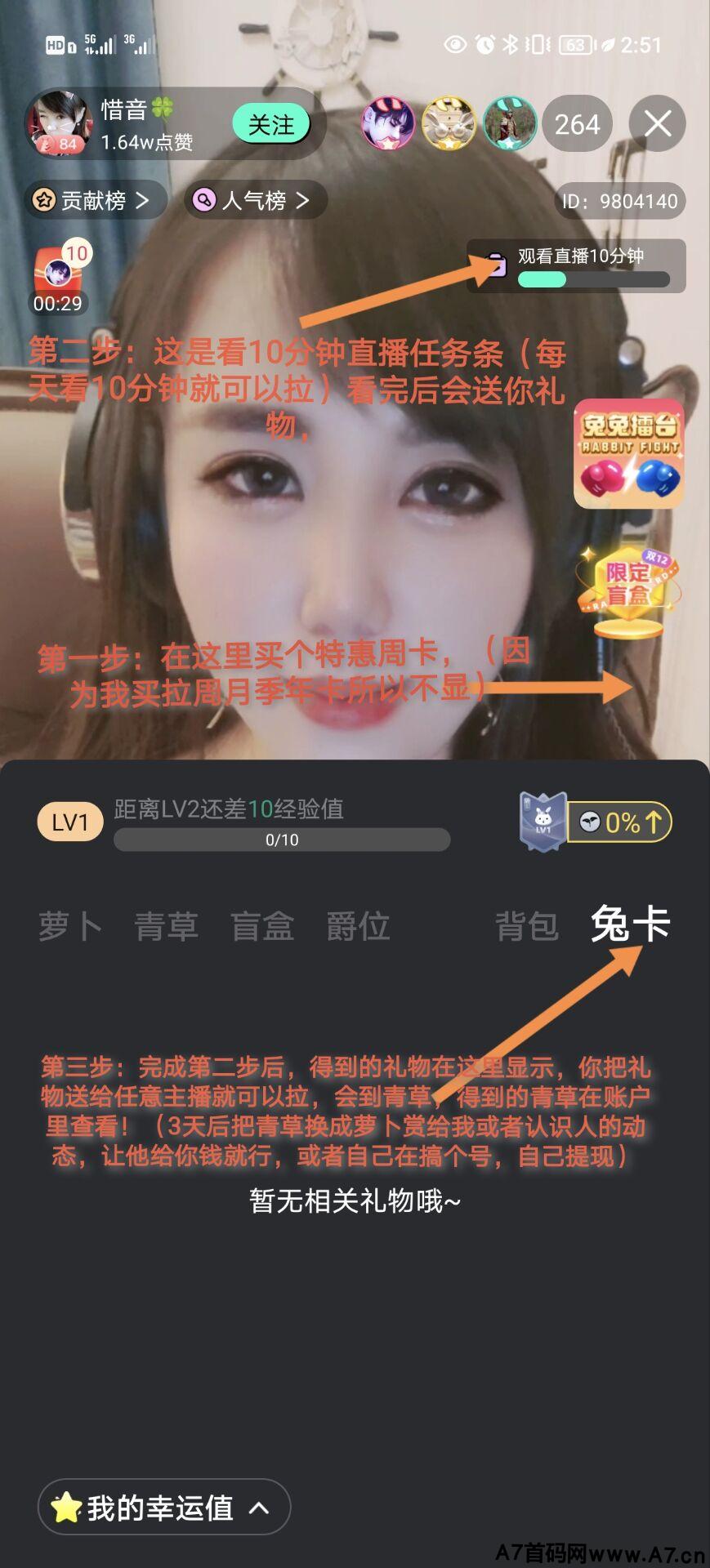The image size is (710, 1568).
Task: Open the first top viewer avatar
Action: click(387, 124)
